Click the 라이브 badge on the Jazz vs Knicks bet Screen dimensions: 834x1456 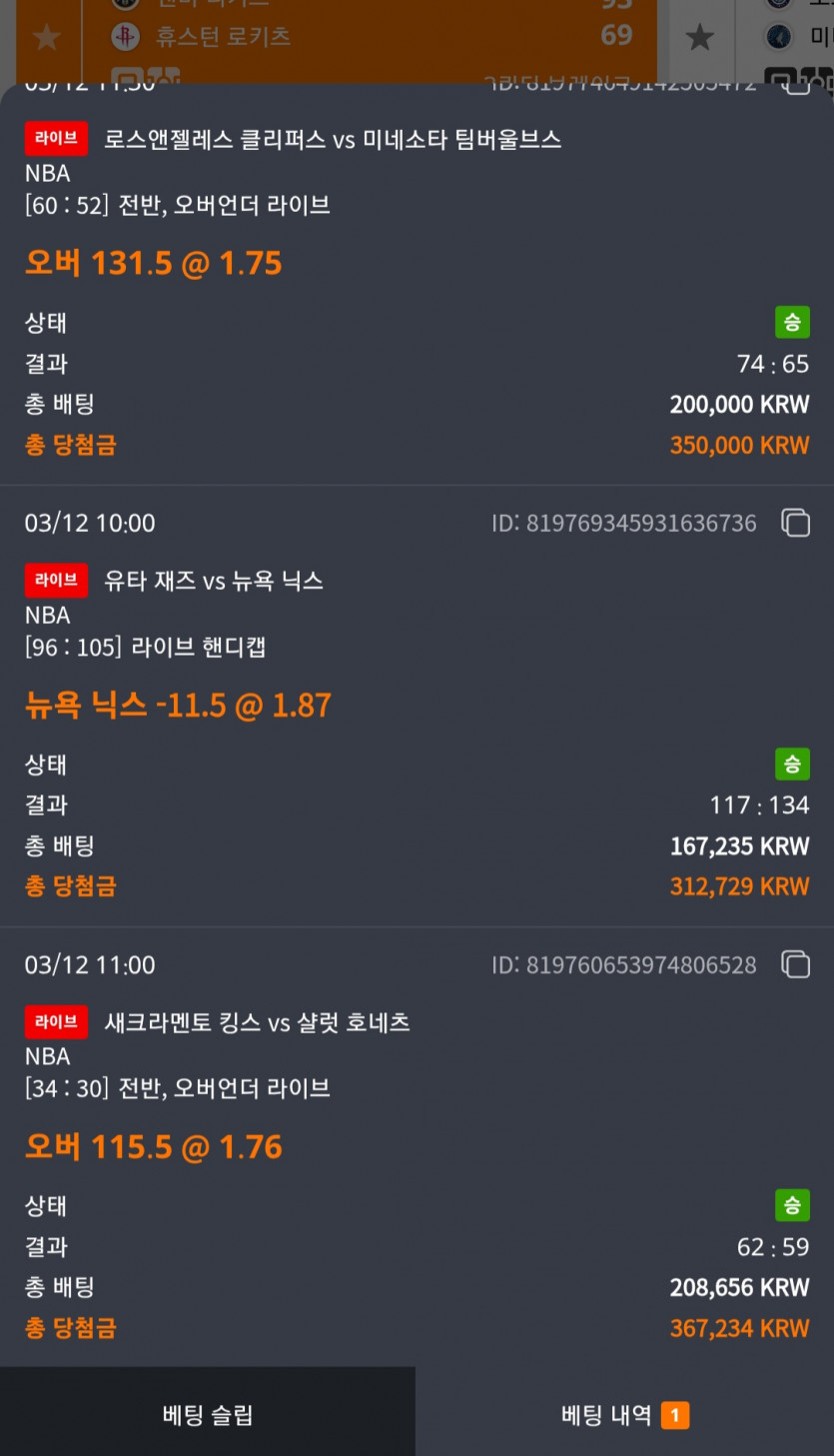pos(55,581)
